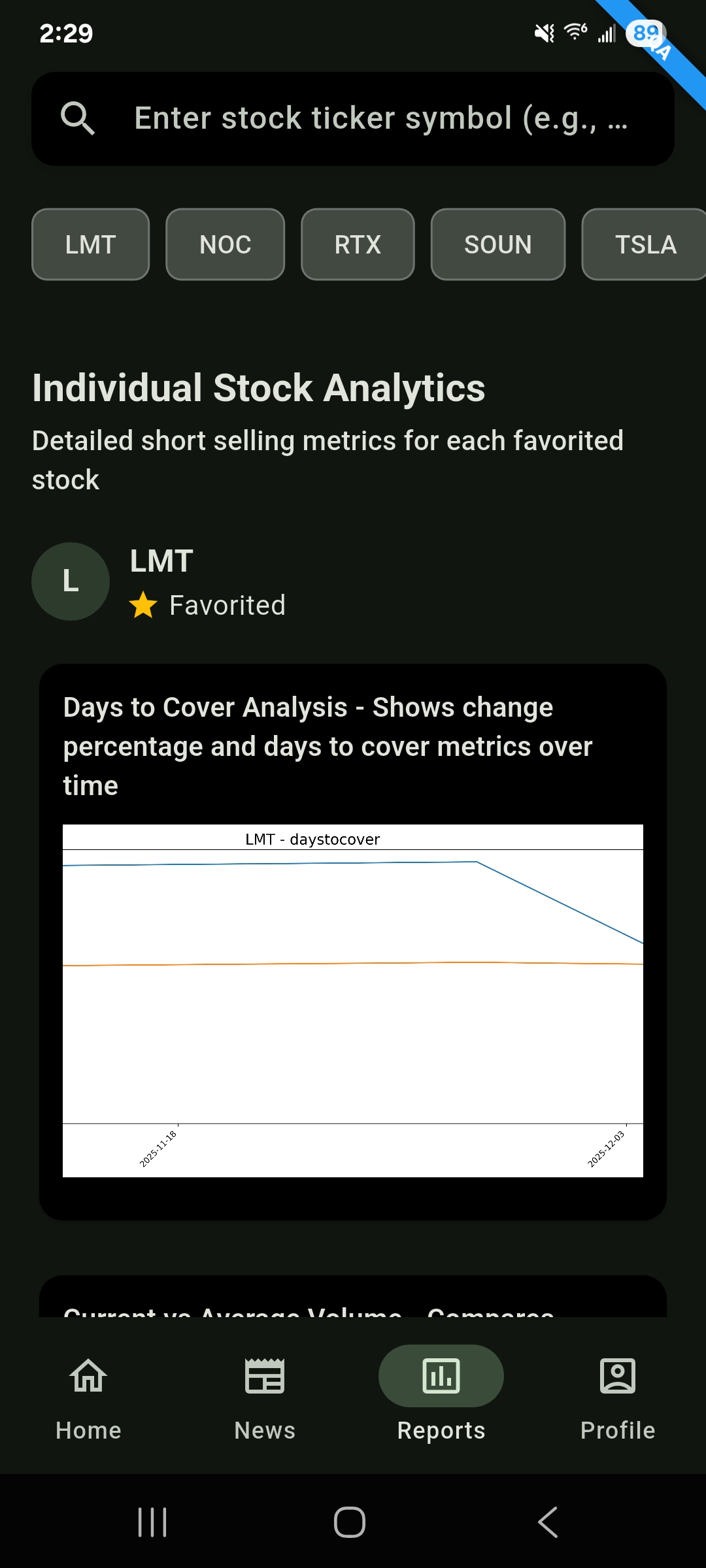Switch to the Home tab
The width and height of the screenshot is (706, 1568).
pos(88,1393)
